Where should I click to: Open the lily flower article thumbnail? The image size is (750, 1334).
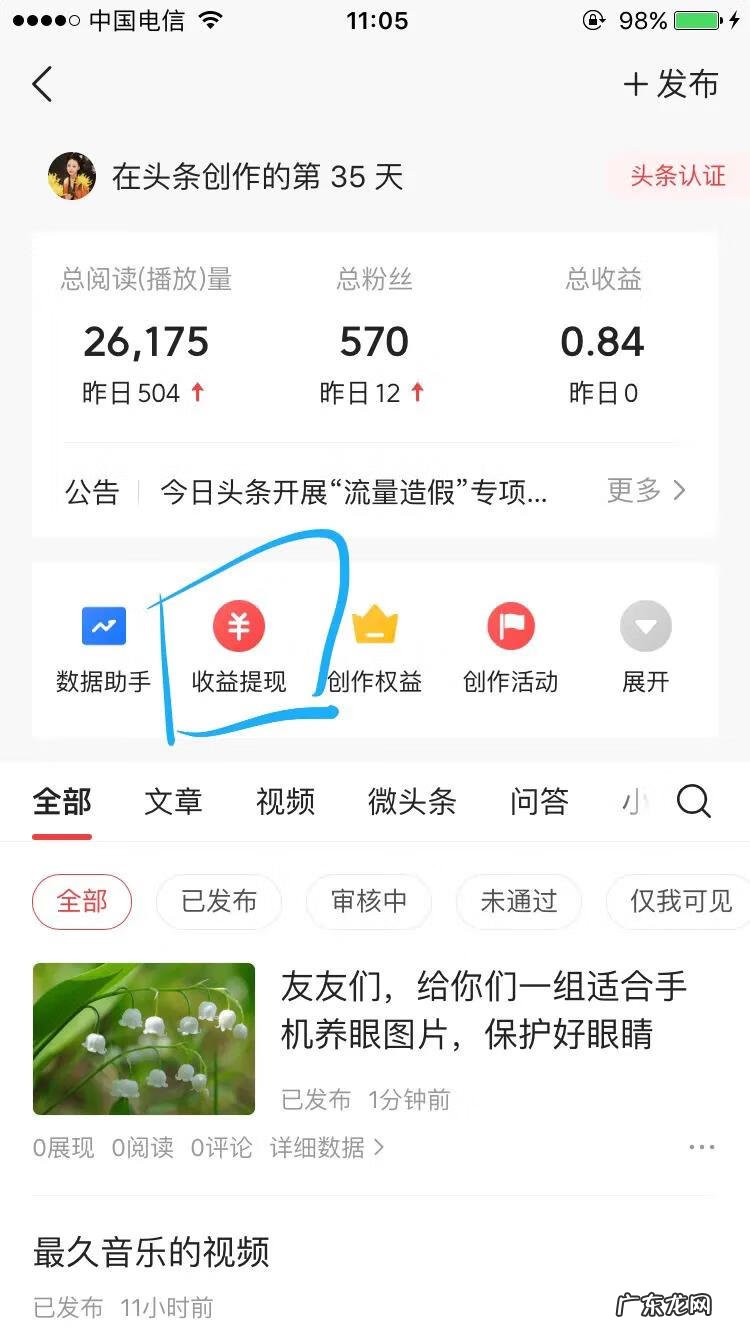coord(143,1038)
